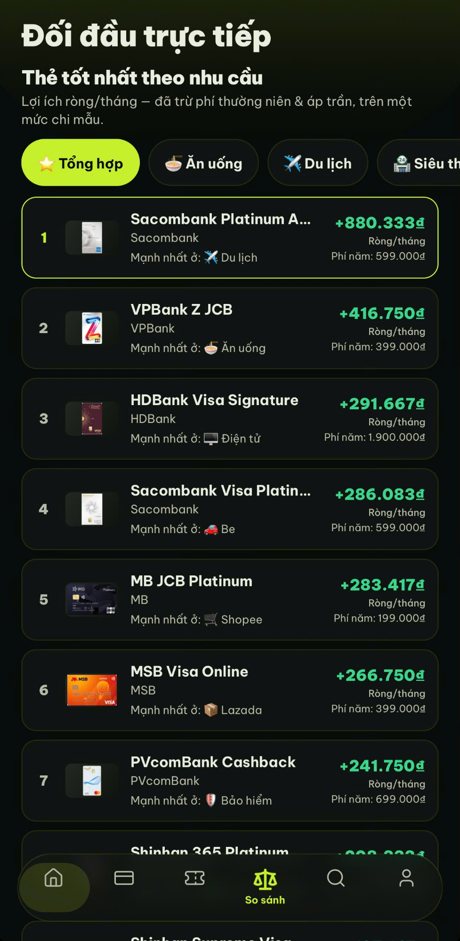View the MSB Visa Online card

pyautogui.click(x=230, y=690)
